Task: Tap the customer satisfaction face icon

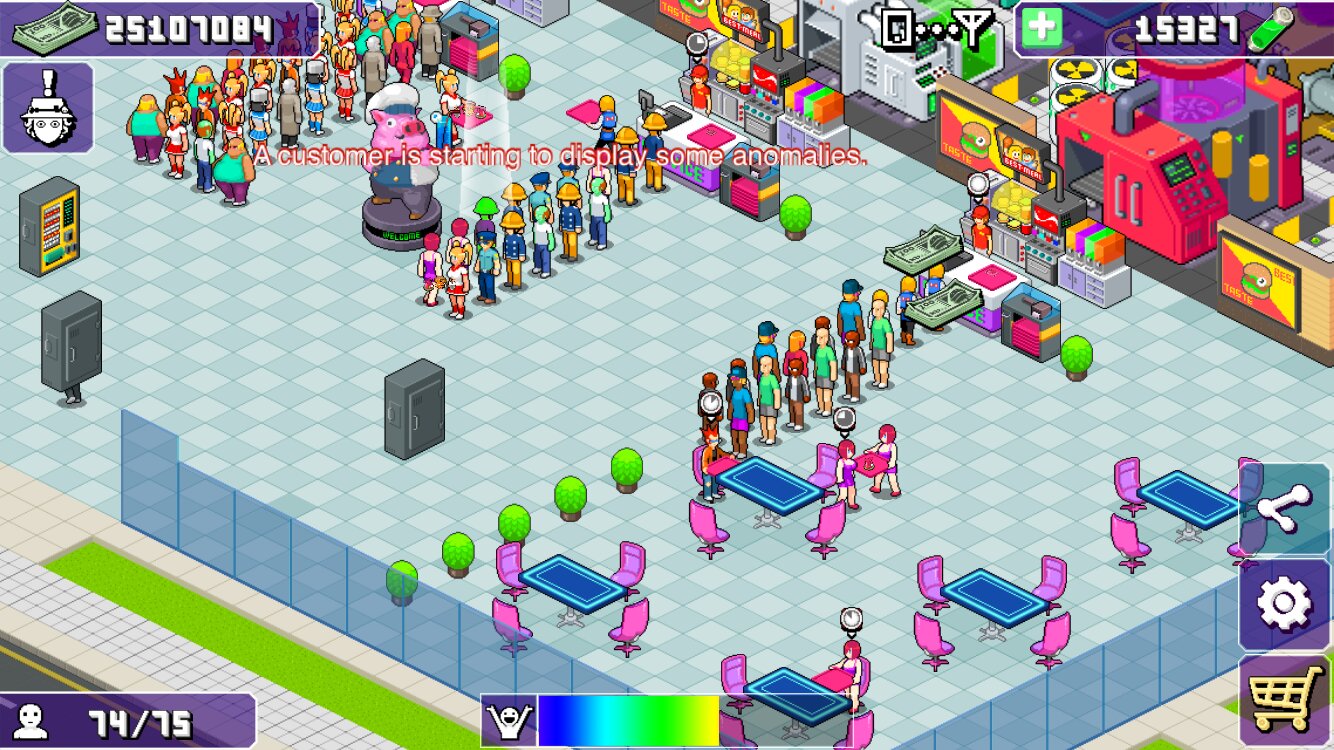Action: tap(508, 720)
